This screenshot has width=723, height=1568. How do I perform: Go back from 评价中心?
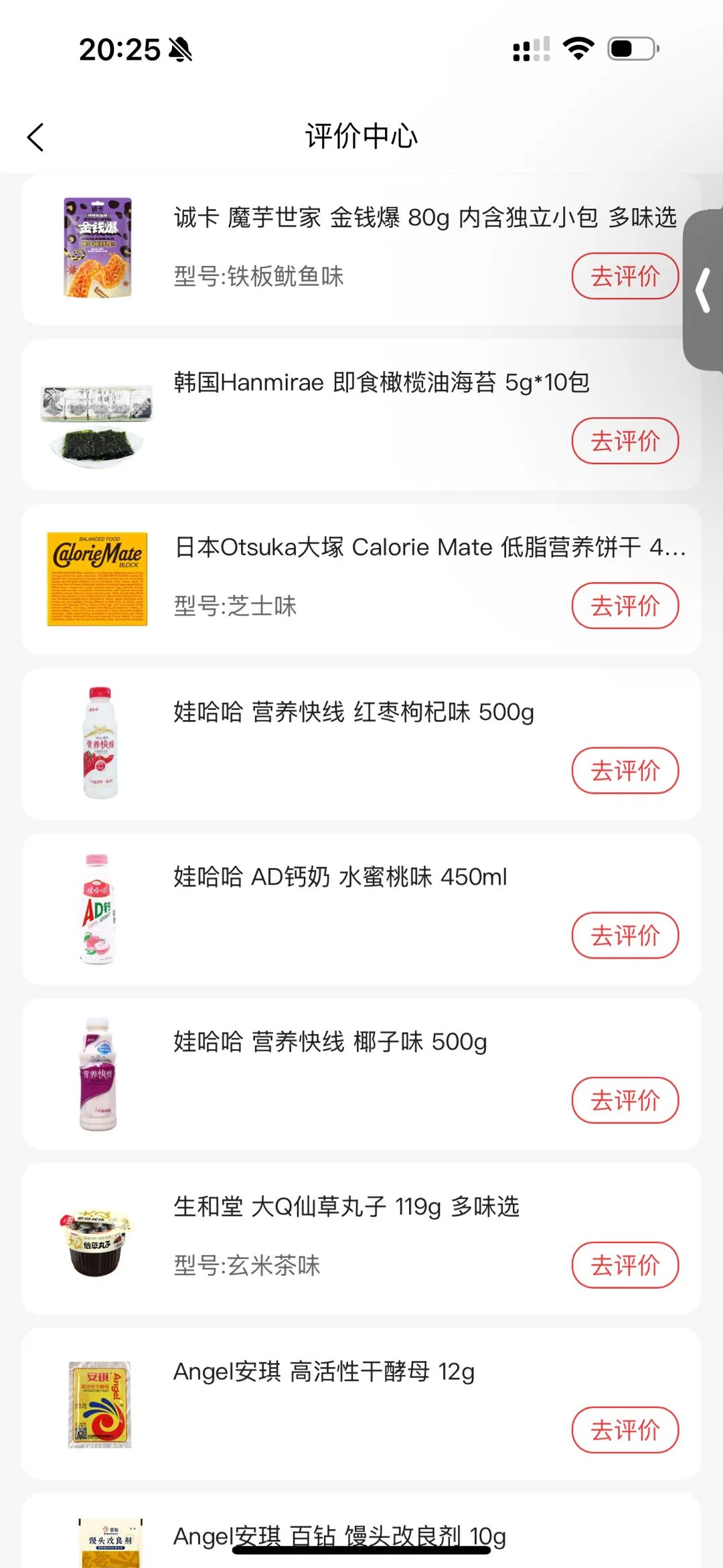click(35, 137)
